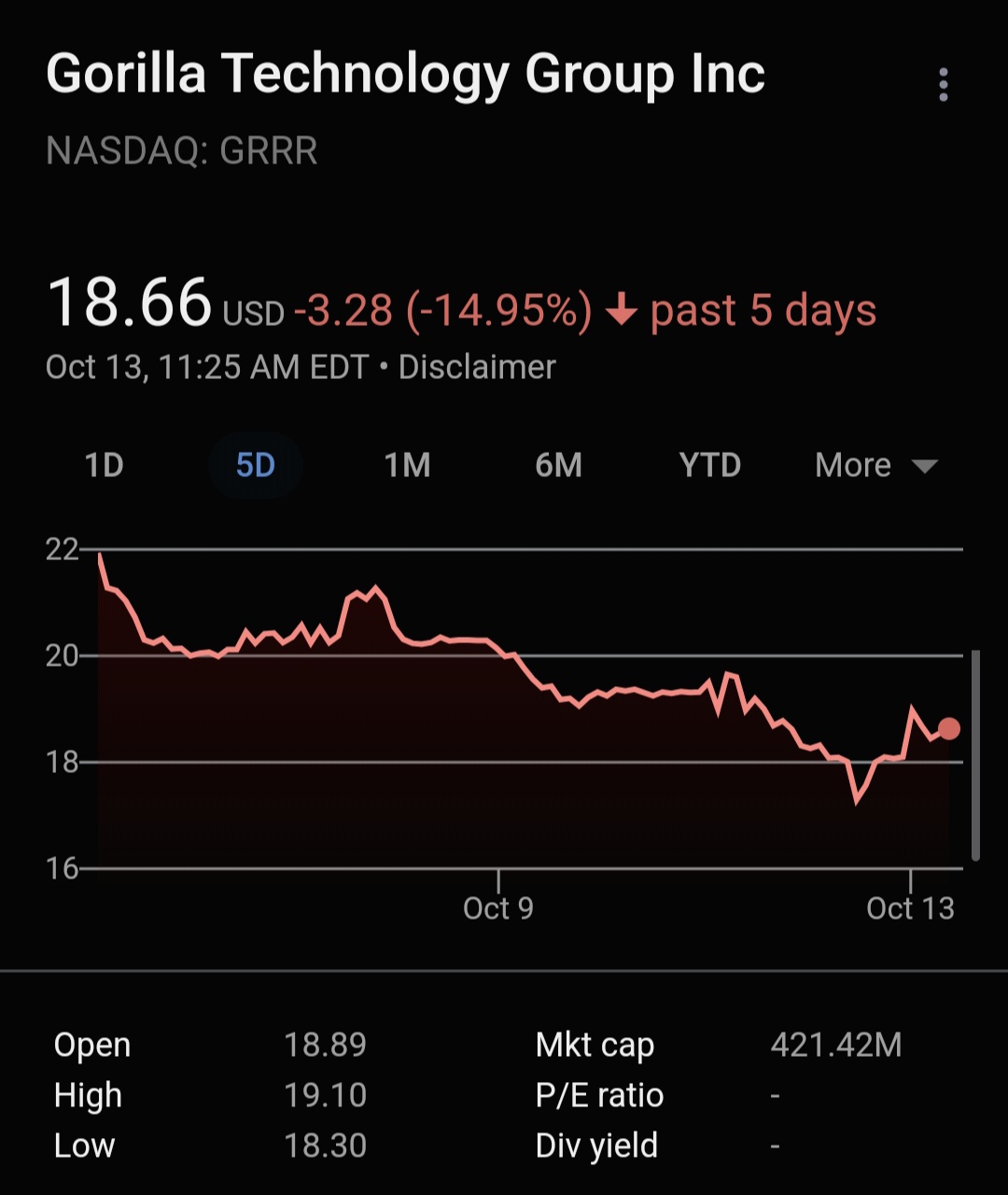This screenshot has height=1195, width=1008.
Task: Select the 5D time range
Action: pos(255,465)
